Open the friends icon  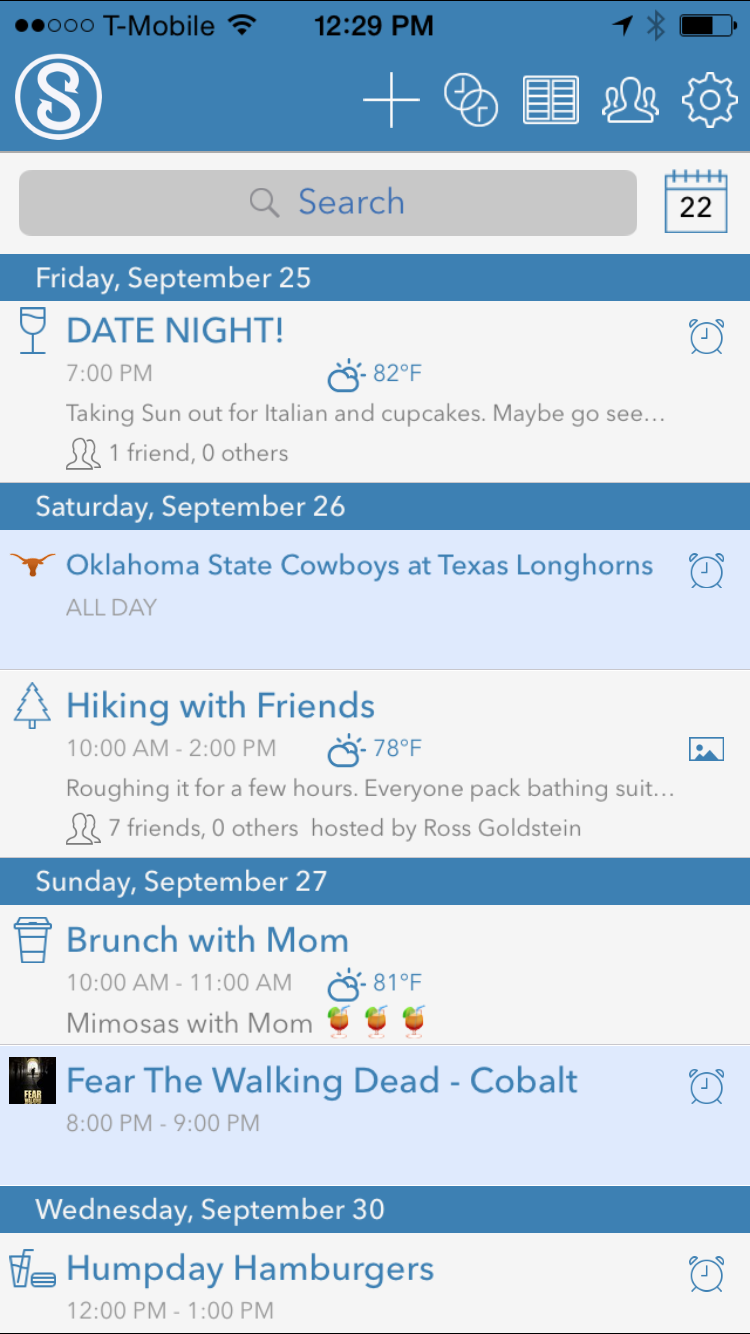click(x=631, y=100)
